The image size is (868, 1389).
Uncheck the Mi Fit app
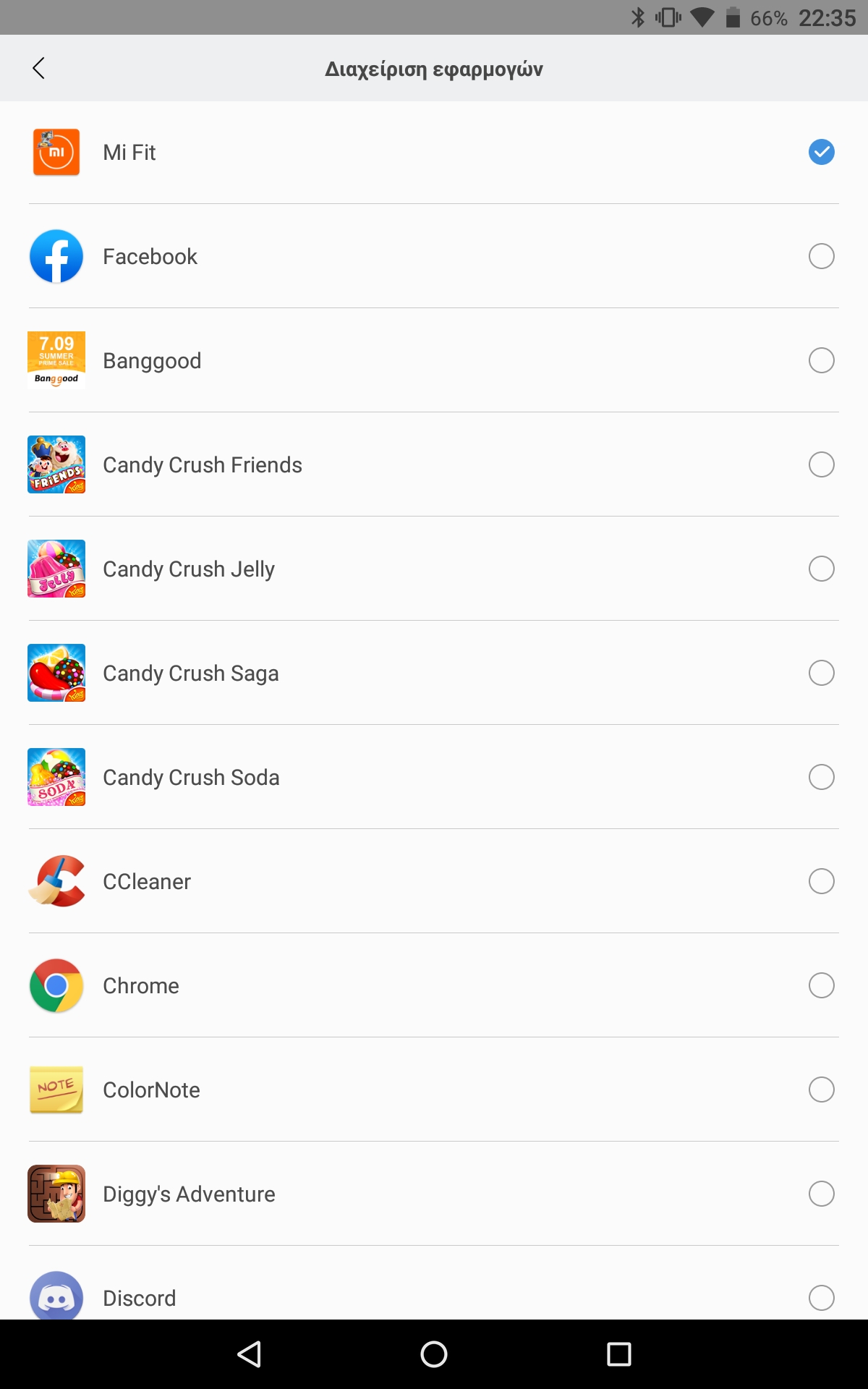coord(821,153)
